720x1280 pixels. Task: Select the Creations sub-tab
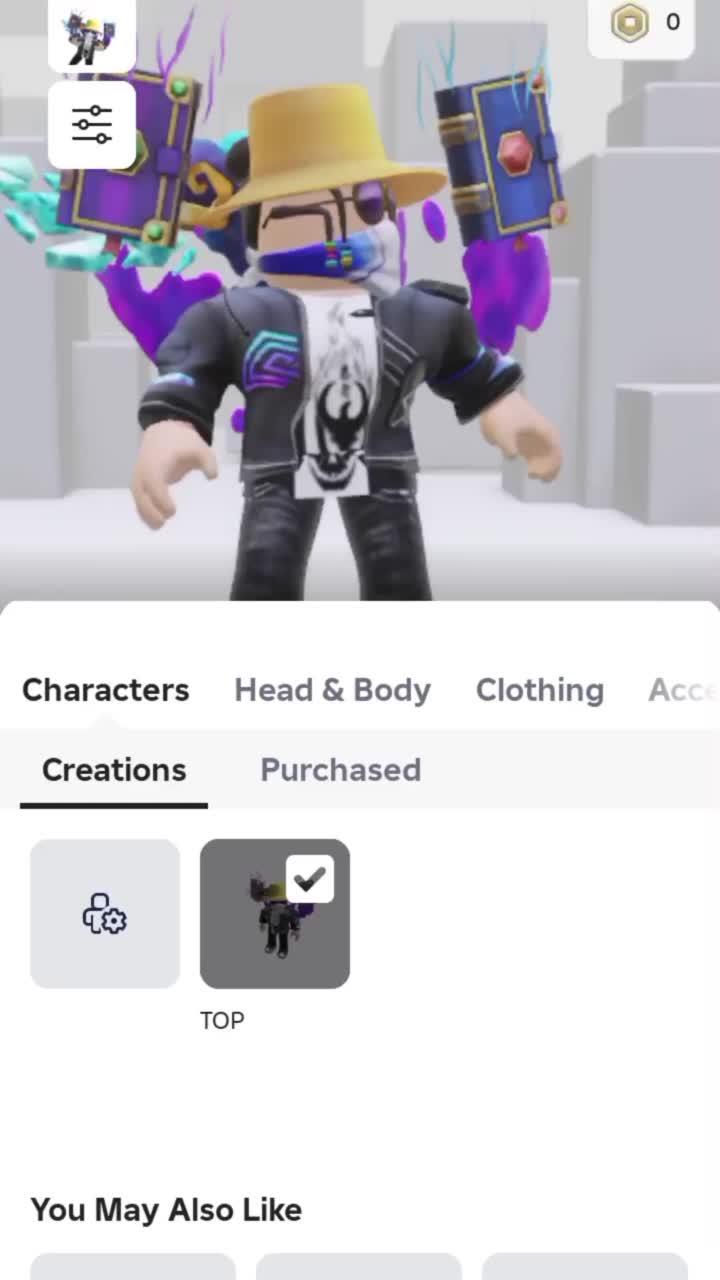(114, 770)
